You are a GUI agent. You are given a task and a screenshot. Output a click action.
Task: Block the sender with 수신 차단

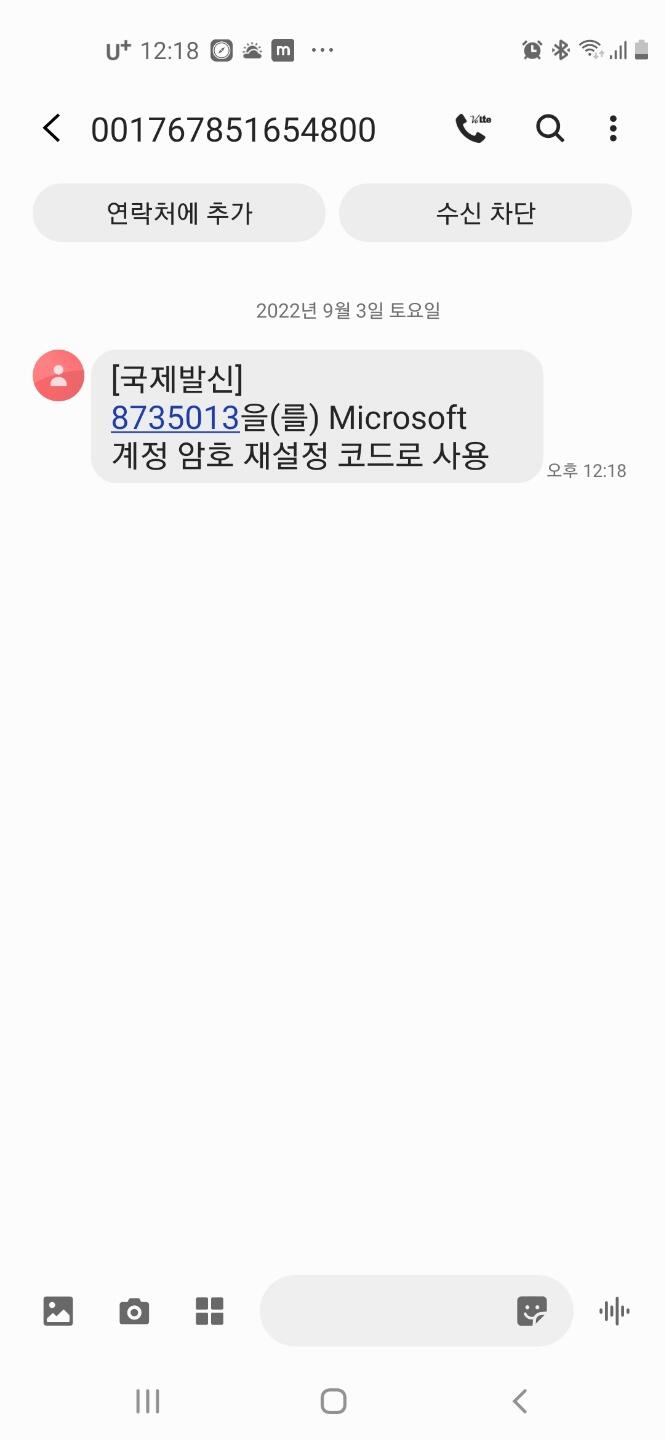(485, 213)
